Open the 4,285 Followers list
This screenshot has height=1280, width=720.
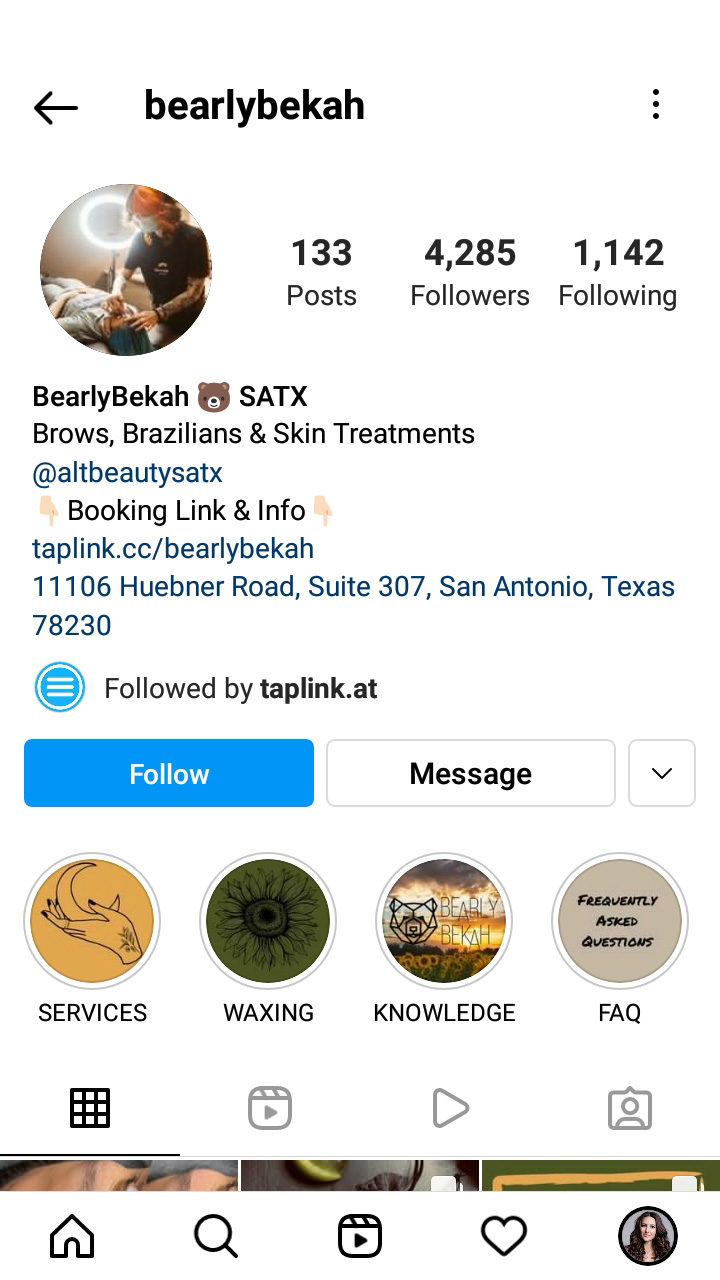click(x=470, y=272)
